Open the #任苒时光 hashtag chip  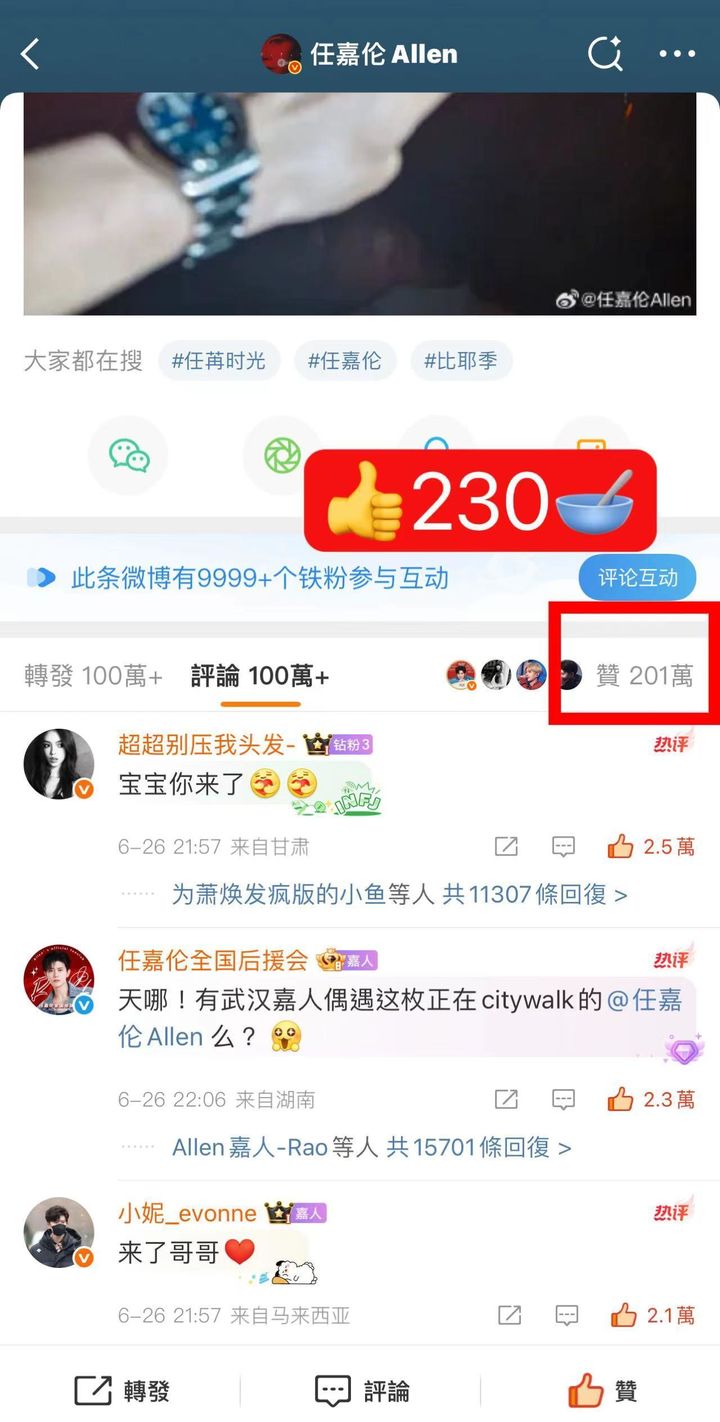point(218,361)
